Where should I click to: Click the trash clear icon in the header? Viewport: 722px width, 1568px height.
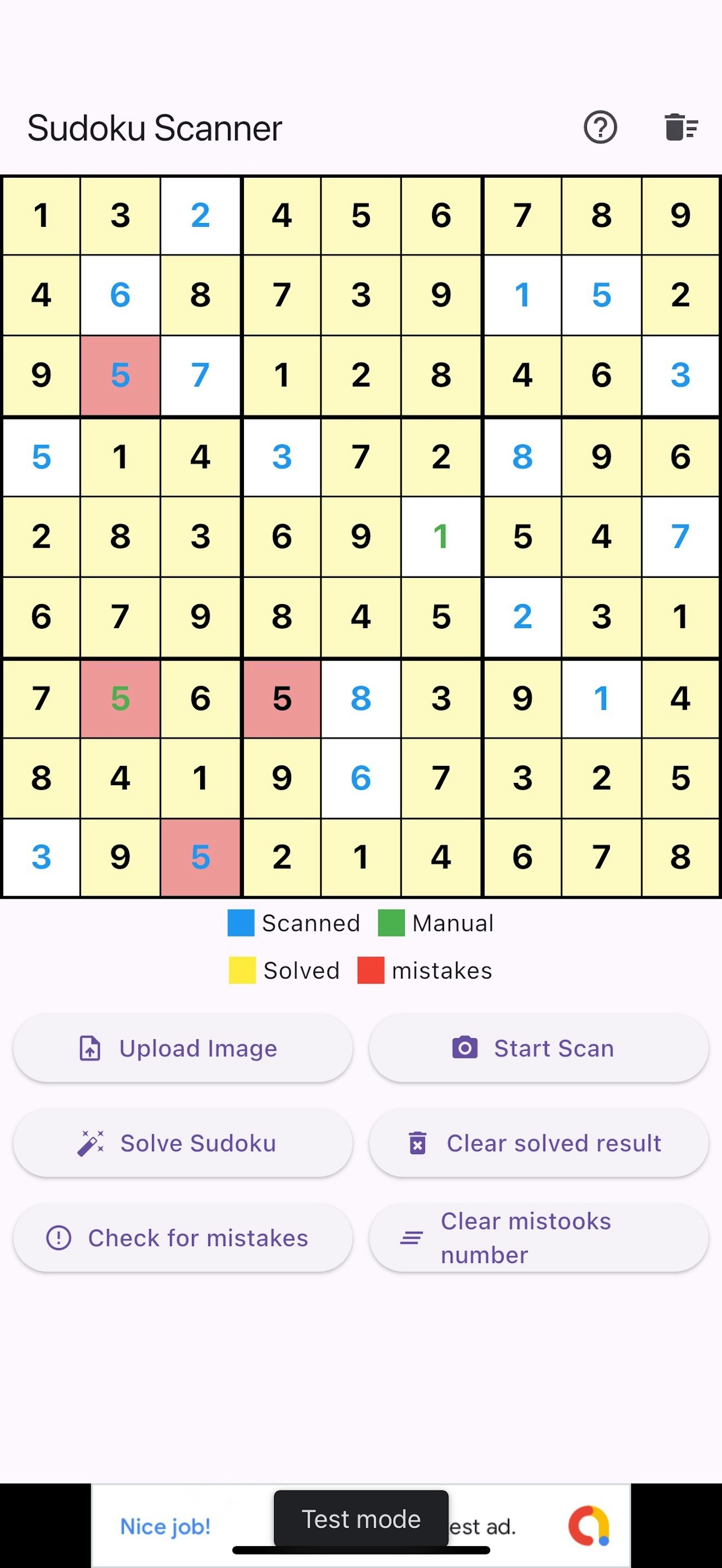click(x=680, y=127)
